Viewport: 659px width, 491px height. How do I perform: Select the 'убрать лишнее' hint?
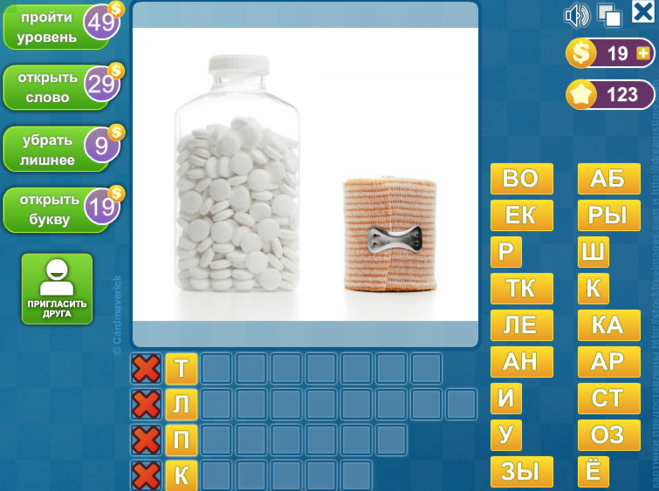50,149
